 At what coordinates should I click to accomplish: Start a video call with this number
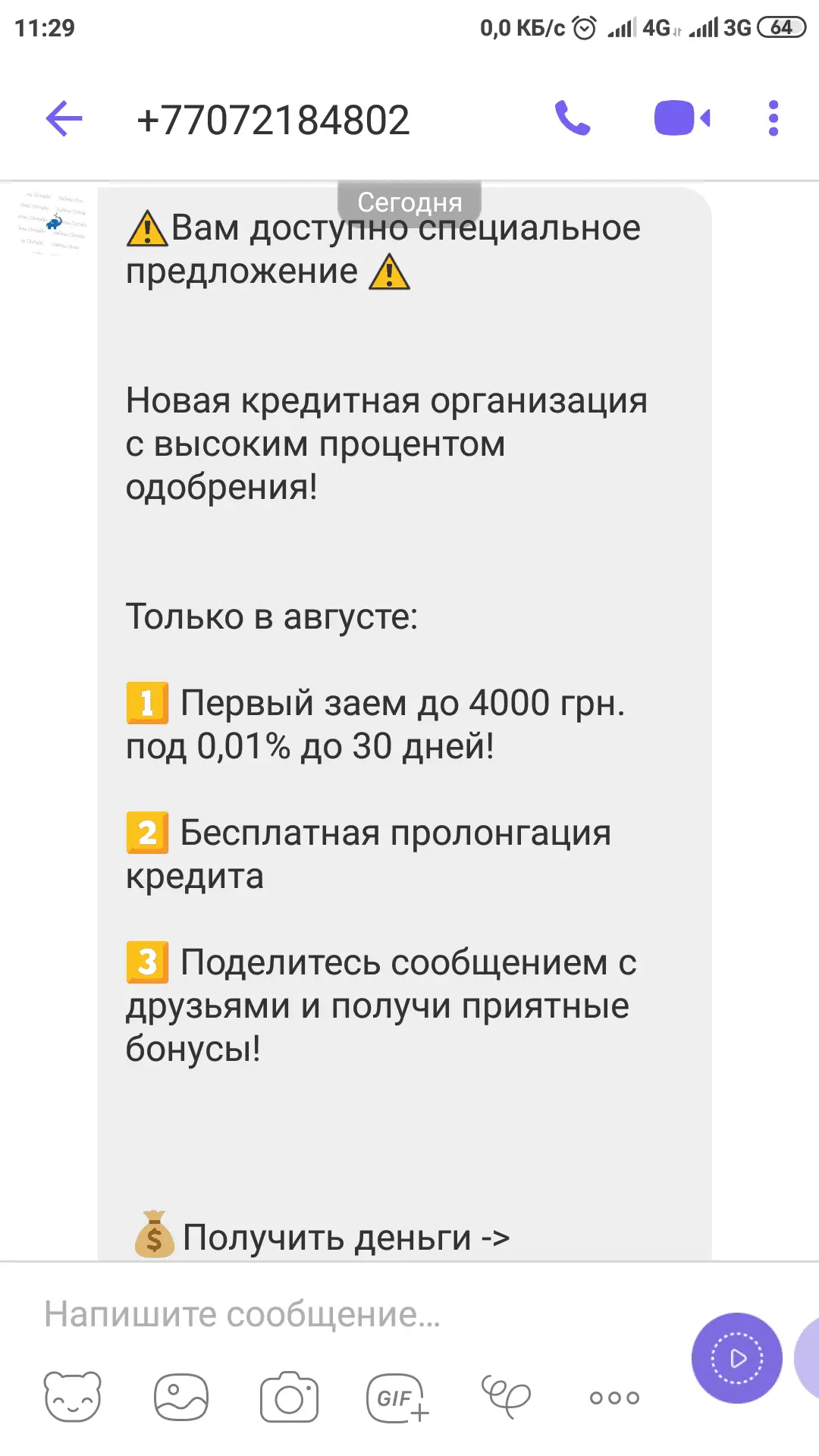tap(681, 119)
